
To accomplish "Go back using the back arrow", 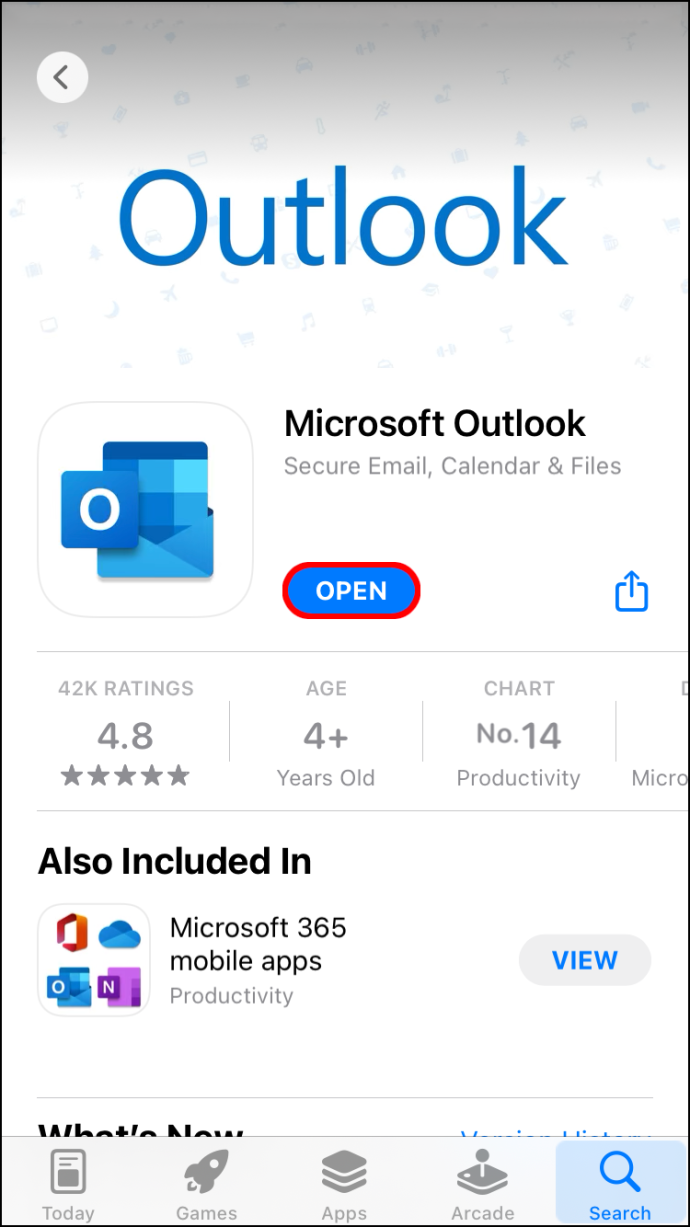I will click(x=62, y=77).
